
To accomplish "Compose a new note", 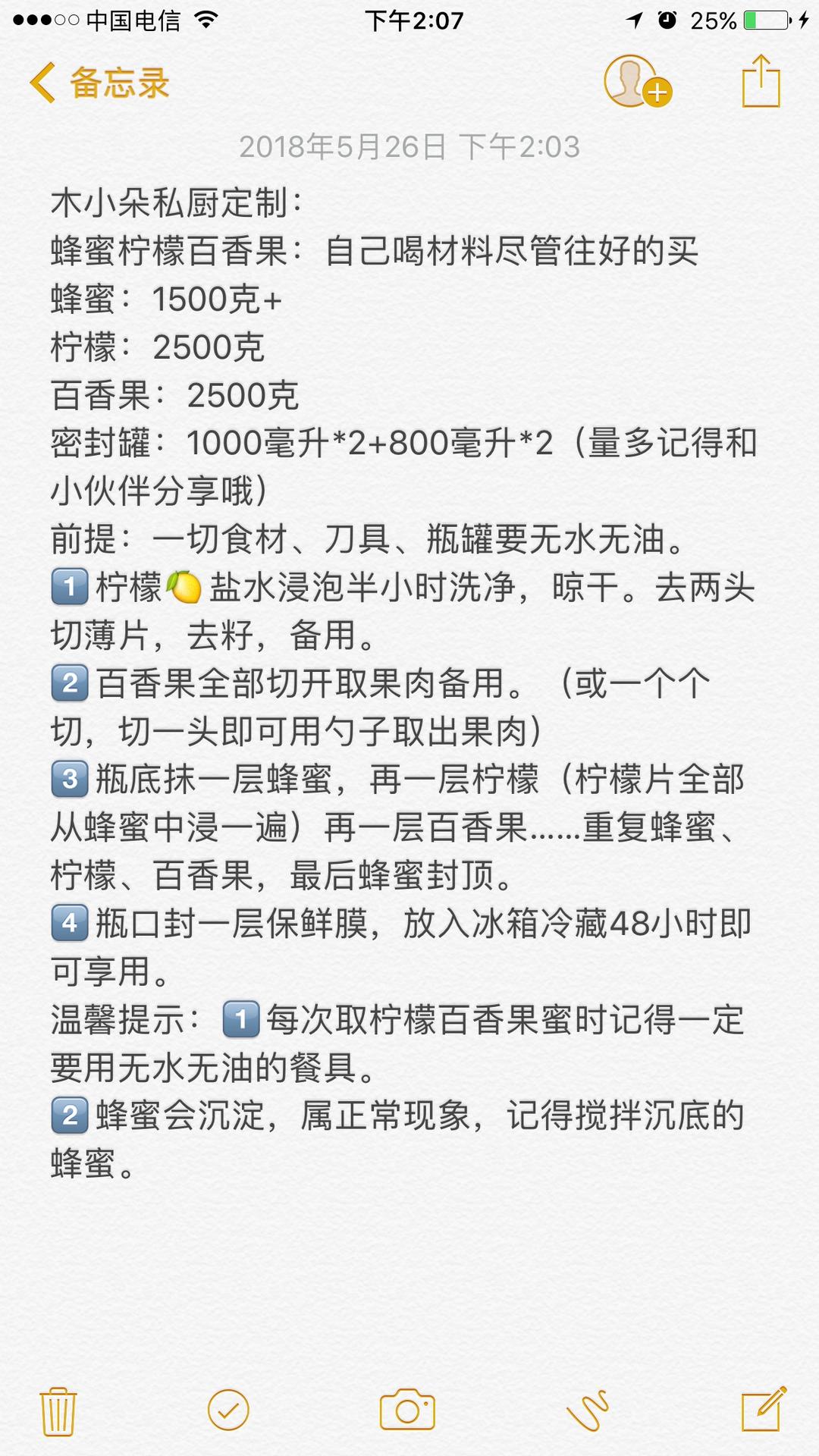I will 763,1410.
